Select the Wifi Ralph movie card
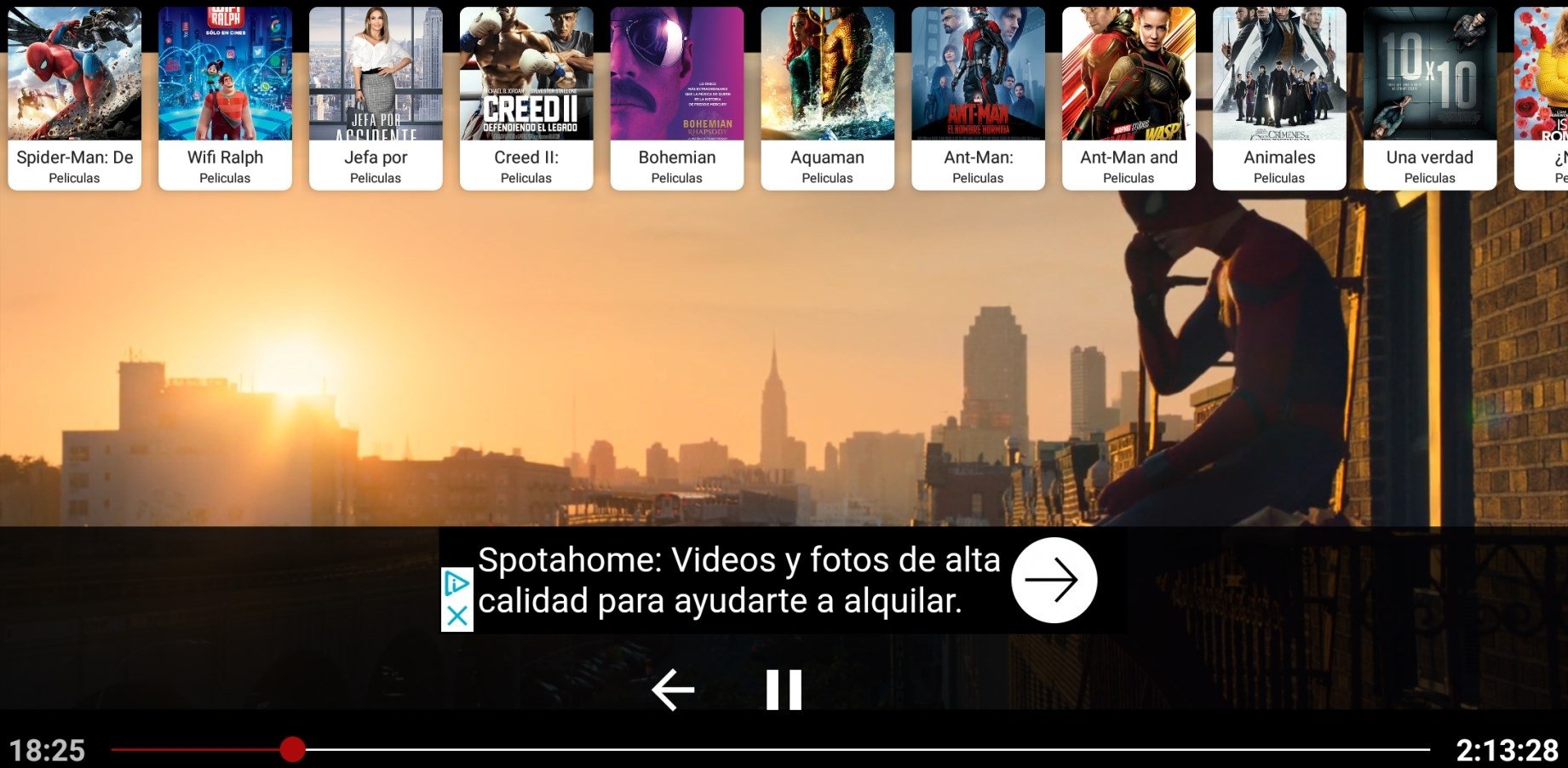 225,98
